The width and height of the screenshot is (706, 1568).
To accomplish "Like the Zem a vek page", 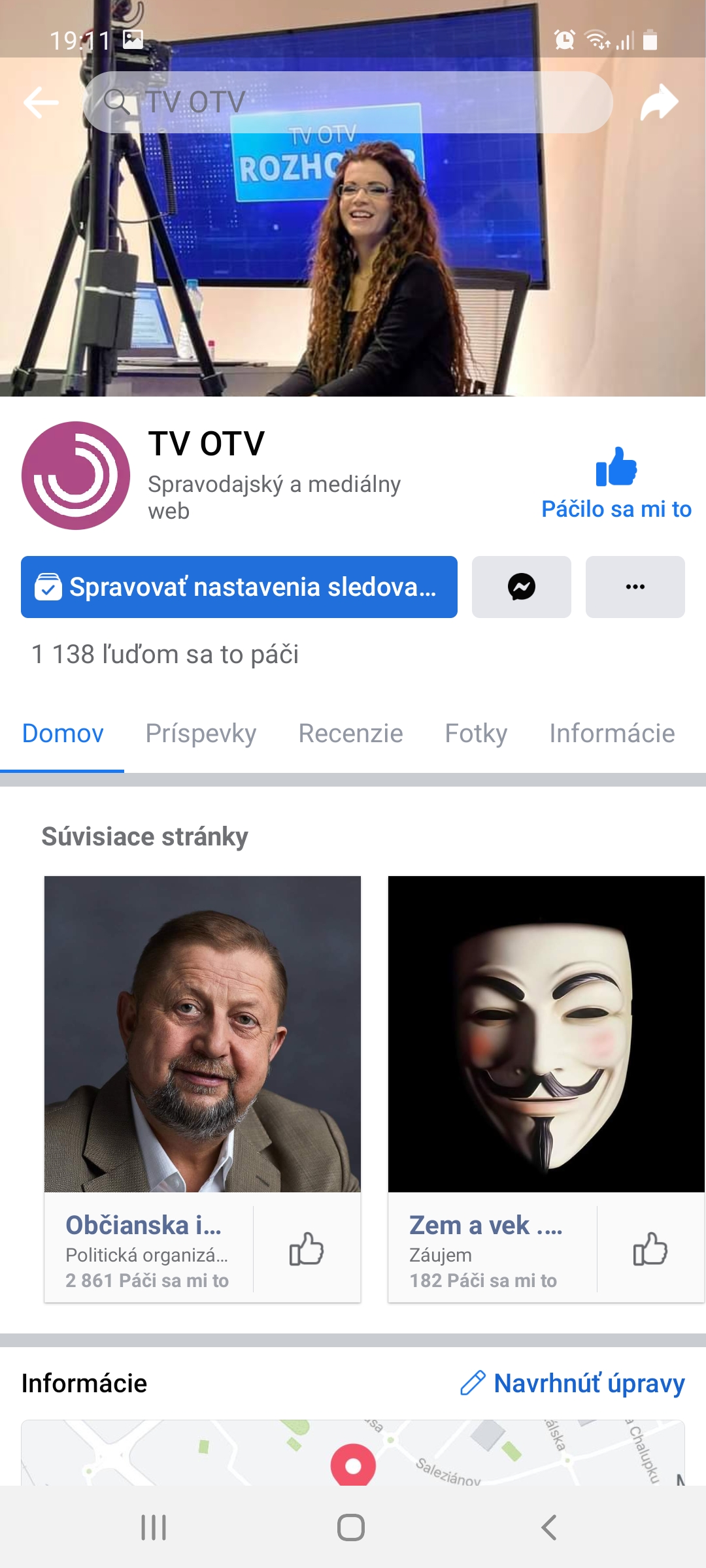I will tap(650, 1249).
